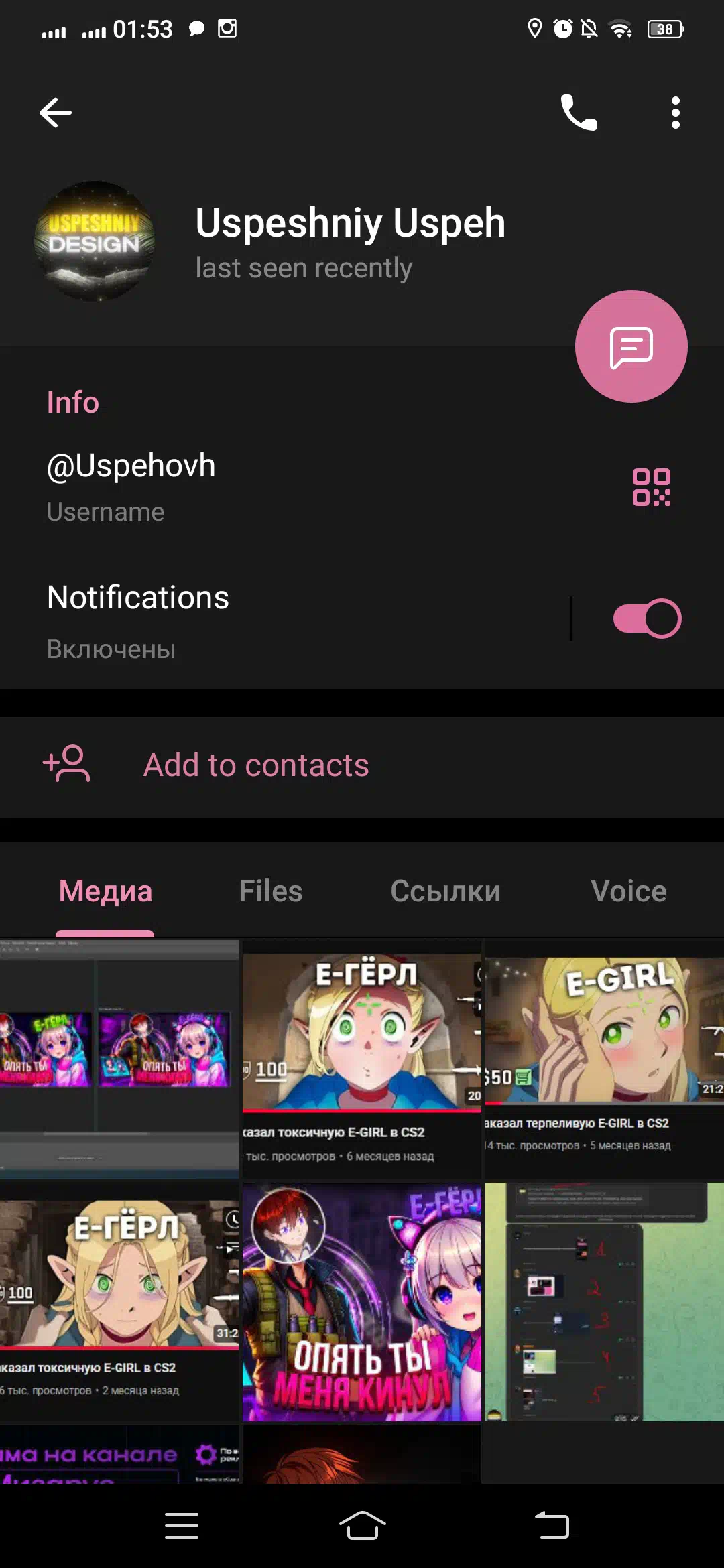The width and height of the screenshot is (724, 1568).
Task: Tap the system home button
Action: [362, 1526]
